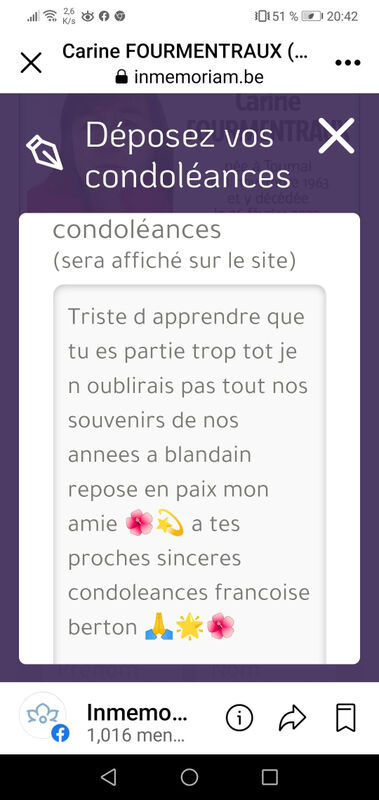Show page info icon
379x800 pixels.
click(239, 718)
